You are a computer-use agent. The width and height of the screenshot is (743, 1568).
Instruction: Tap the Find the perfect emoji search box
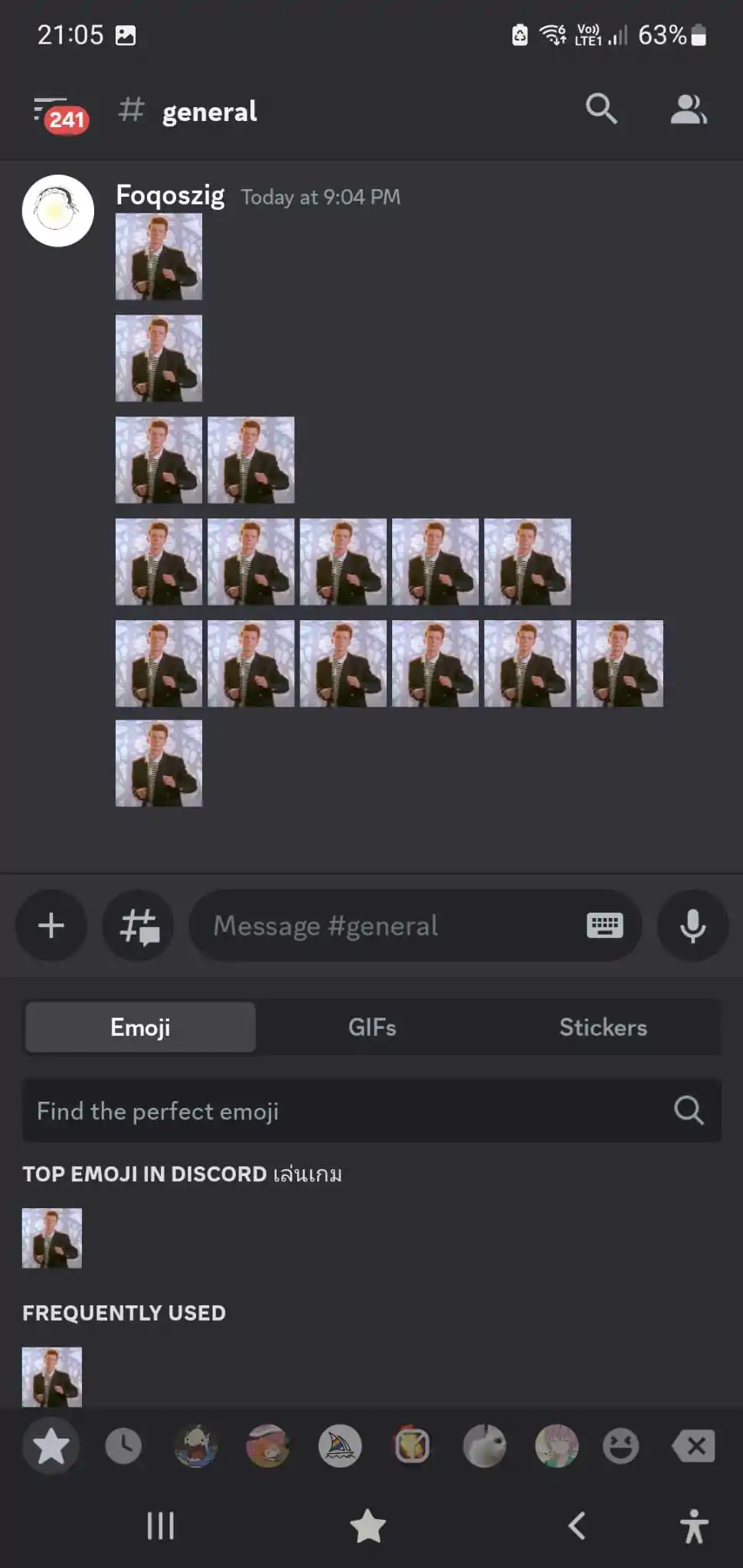click(371, 1110)
